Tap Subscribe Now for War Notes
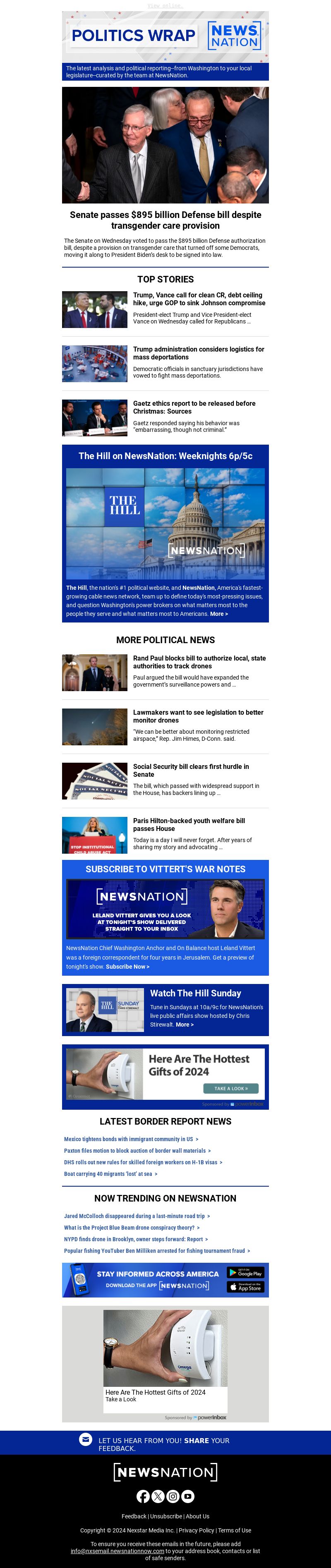Screen dimensions: 331x1568 click(127, 966)
